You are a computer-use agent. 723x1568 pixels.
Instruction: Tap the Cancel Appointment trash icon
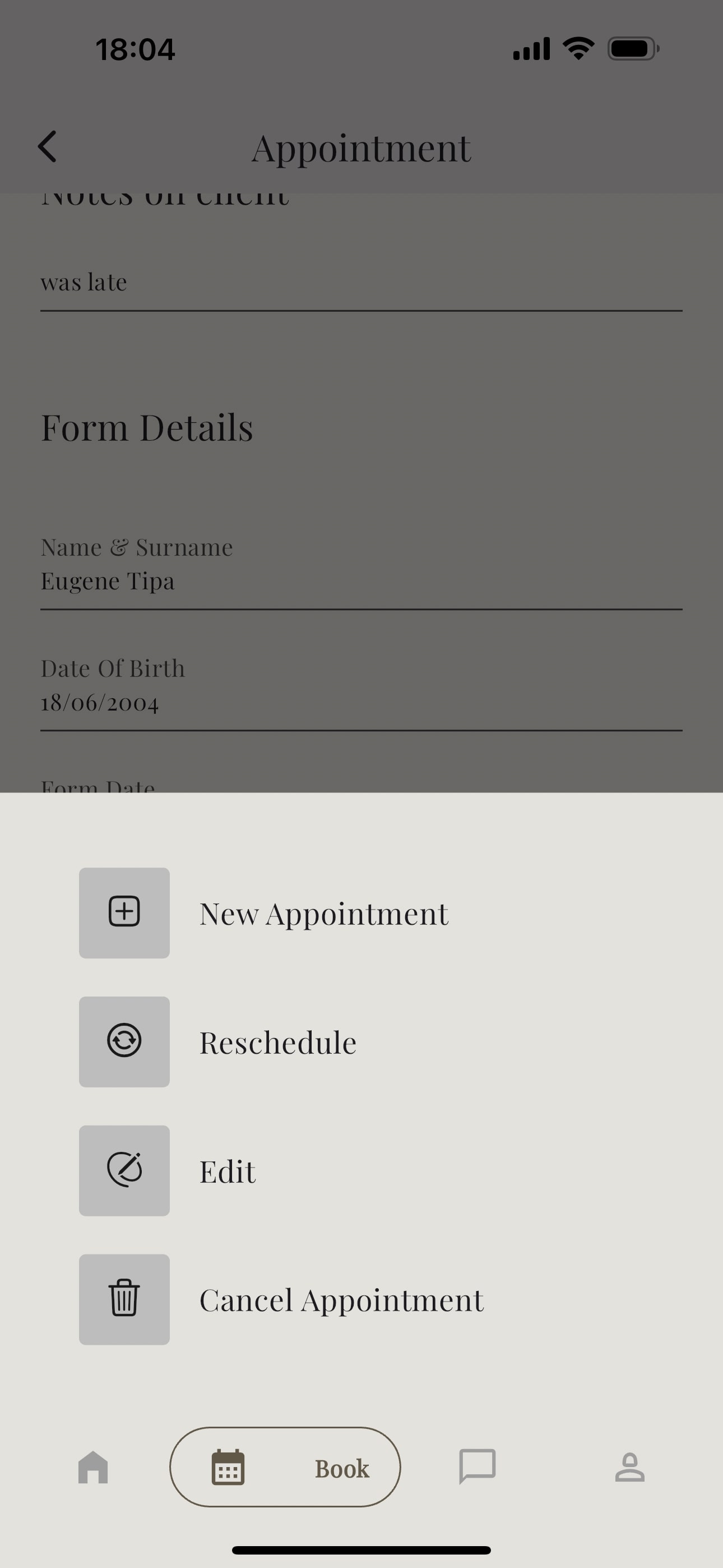(x=124, y=1298)
